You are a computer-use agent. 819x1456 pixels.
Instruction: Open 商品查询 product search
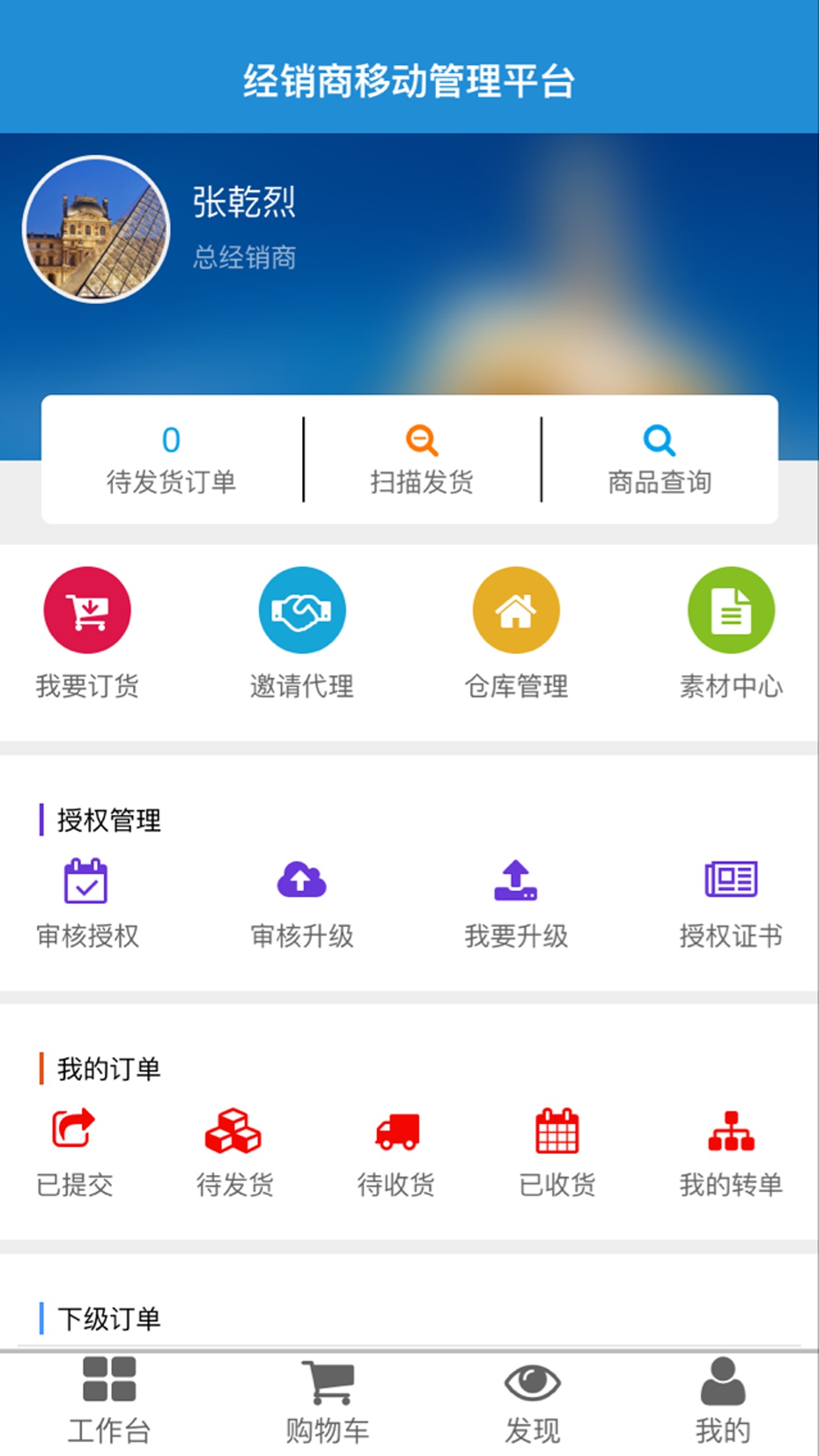coord(659,460)
